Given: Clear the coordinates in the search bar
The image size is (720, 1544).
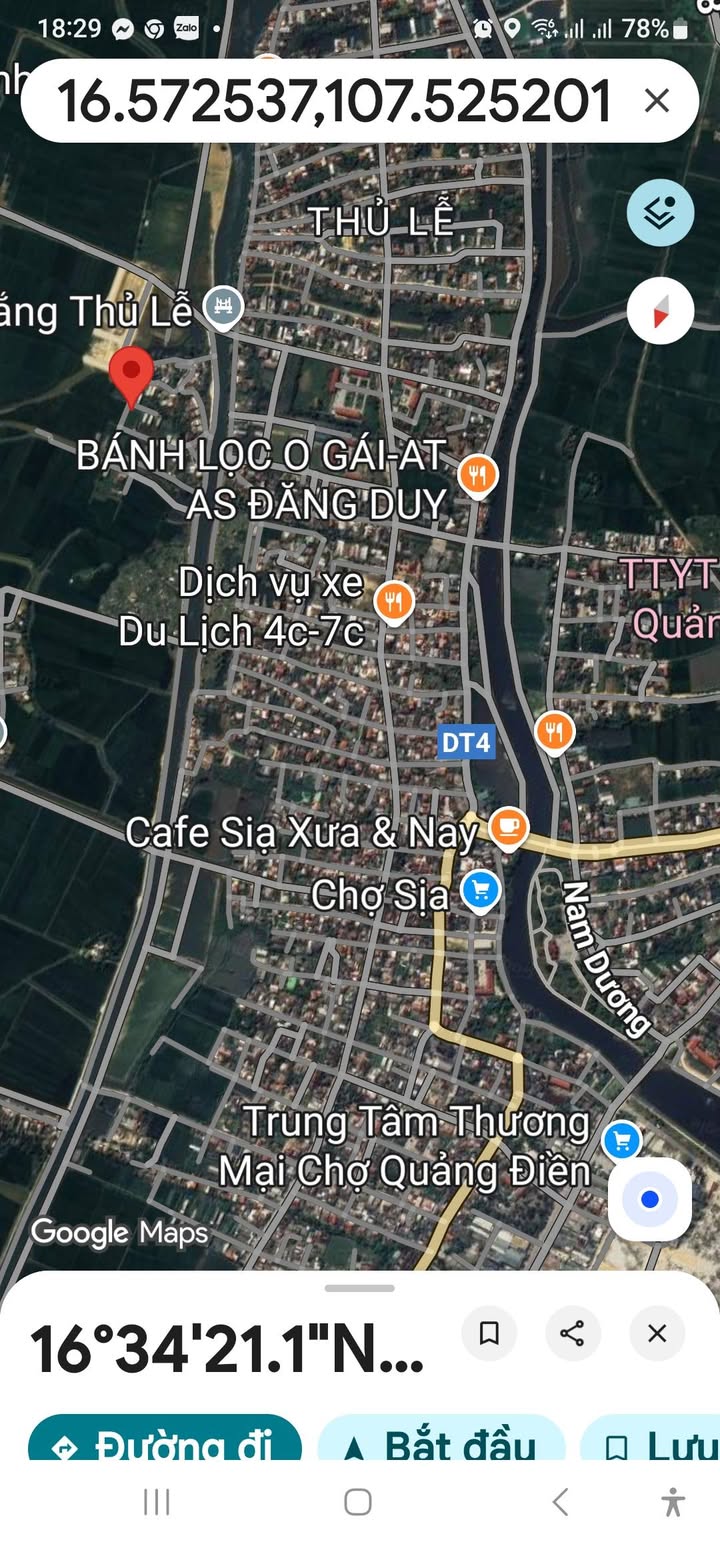Looking at the screenshot, I should click(x=656, y=100).
